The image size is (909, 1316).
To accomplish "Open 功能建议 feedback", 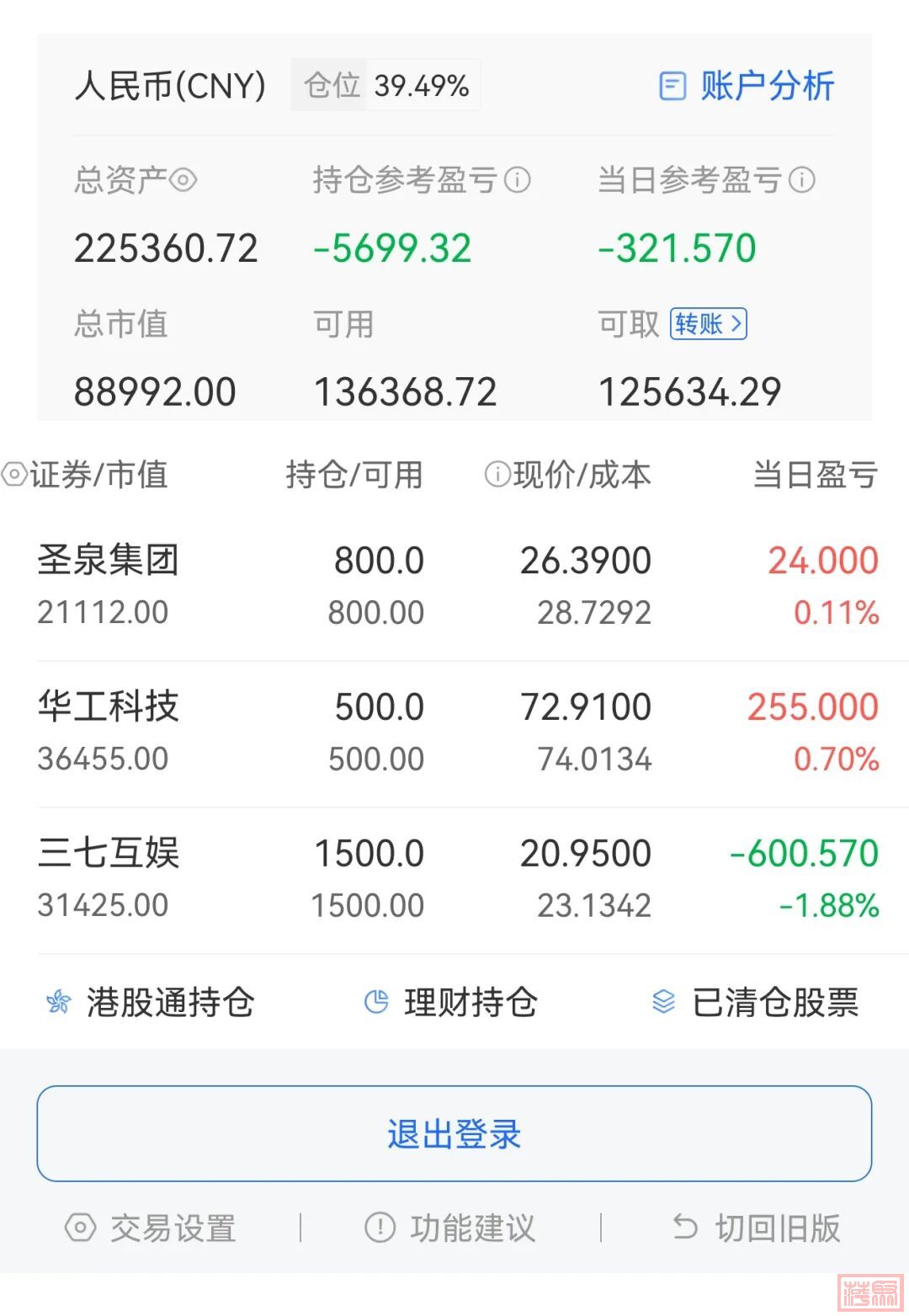I will click(451, 1228).
